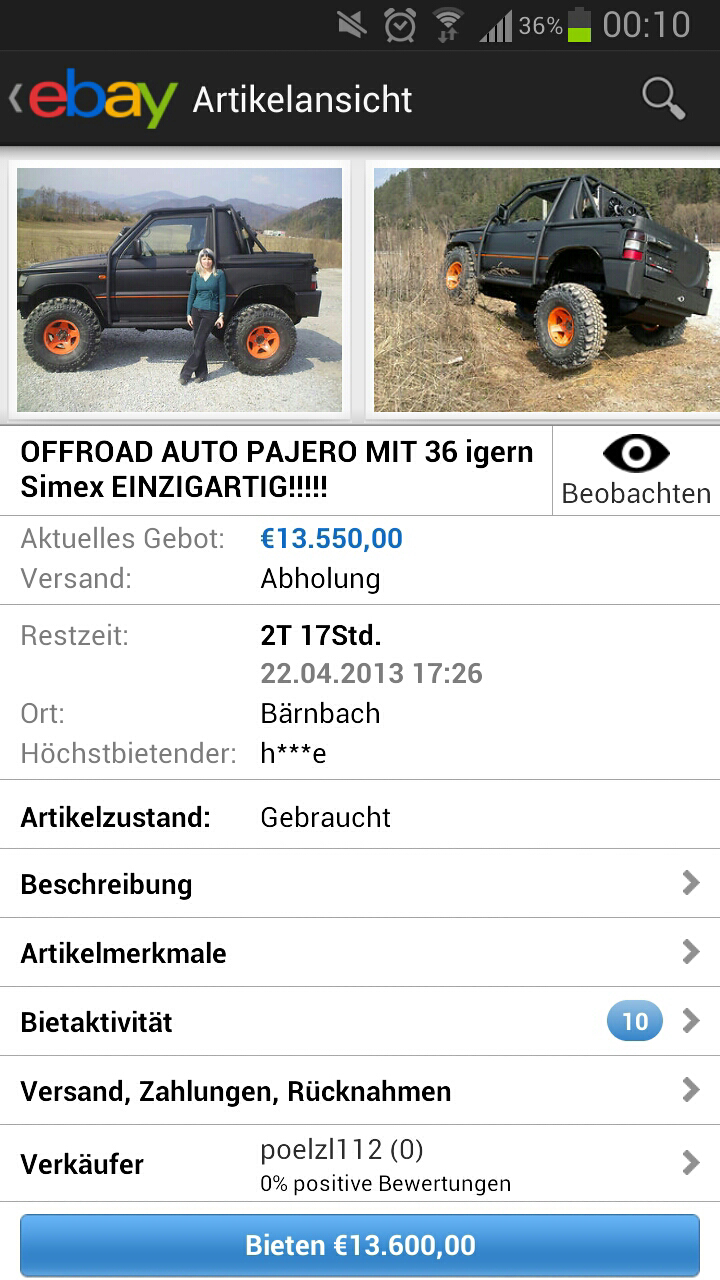Viewport: 720px width, 1280px height.
Task: Open the first photo with the woman
Action: click(x=180, y=290)
